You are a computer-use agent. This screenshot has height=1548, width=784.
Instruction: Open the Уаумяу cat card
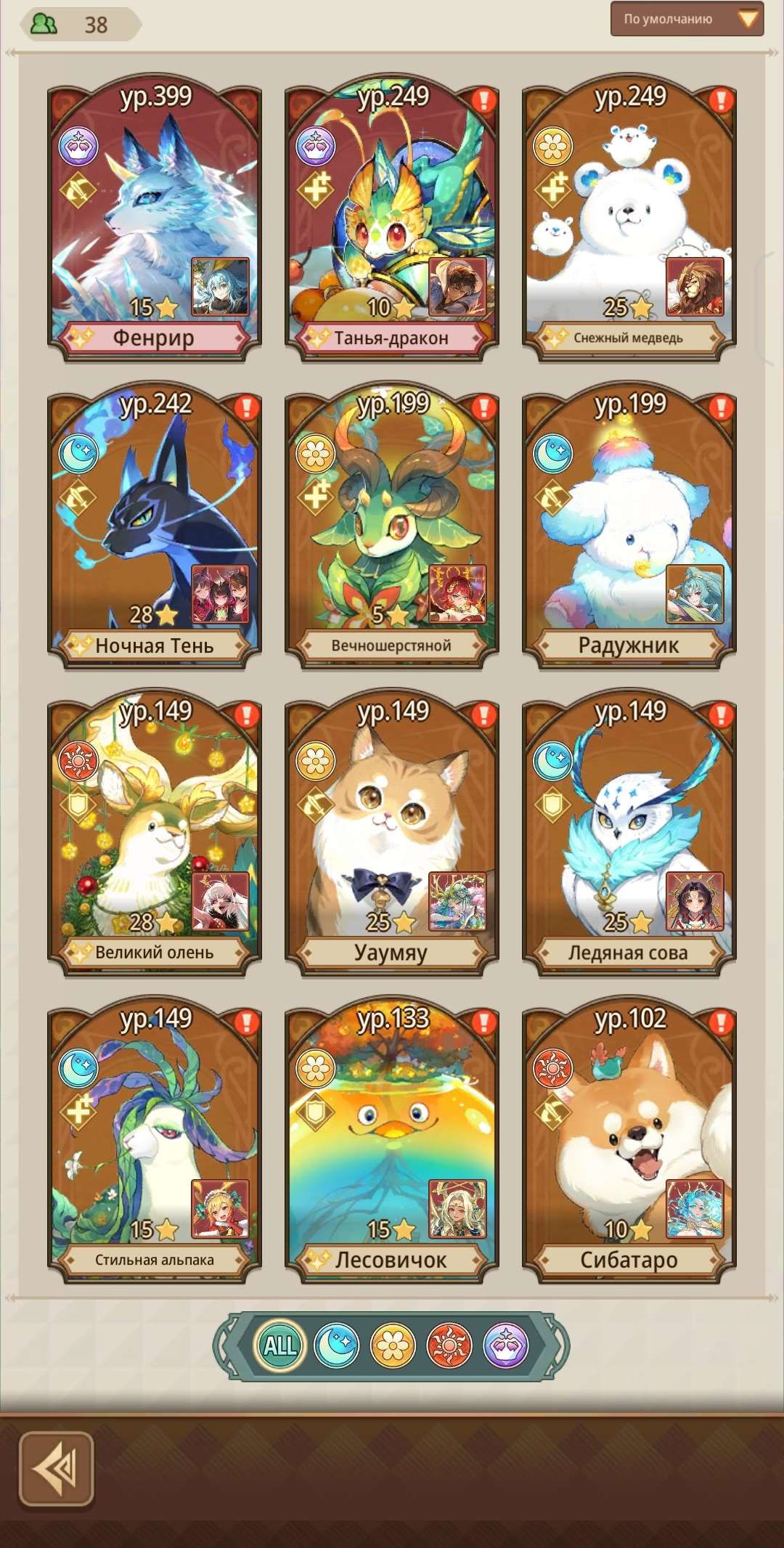point(391,834)
